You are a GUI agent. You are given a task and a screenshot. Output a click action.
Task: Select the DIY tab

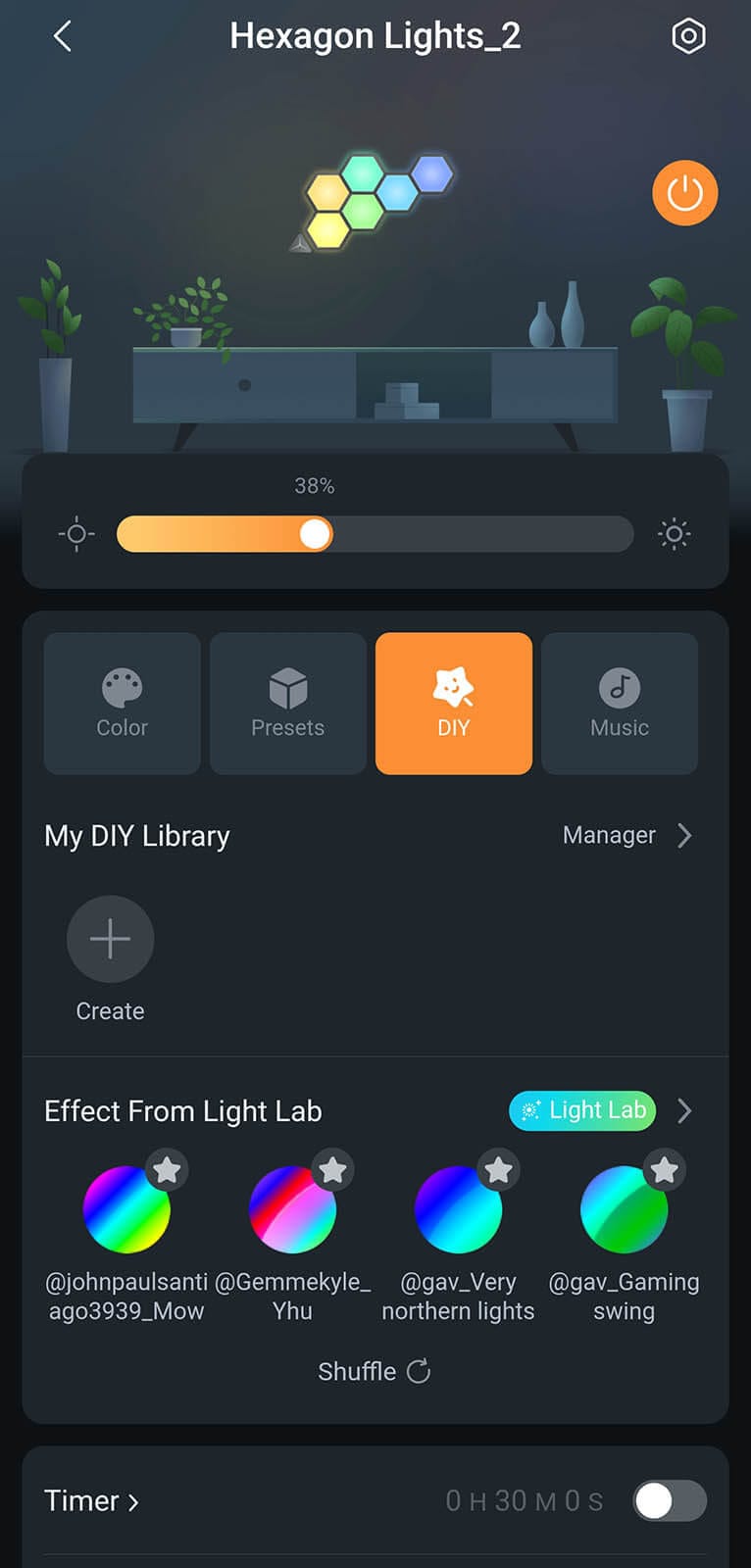(454, 703)
